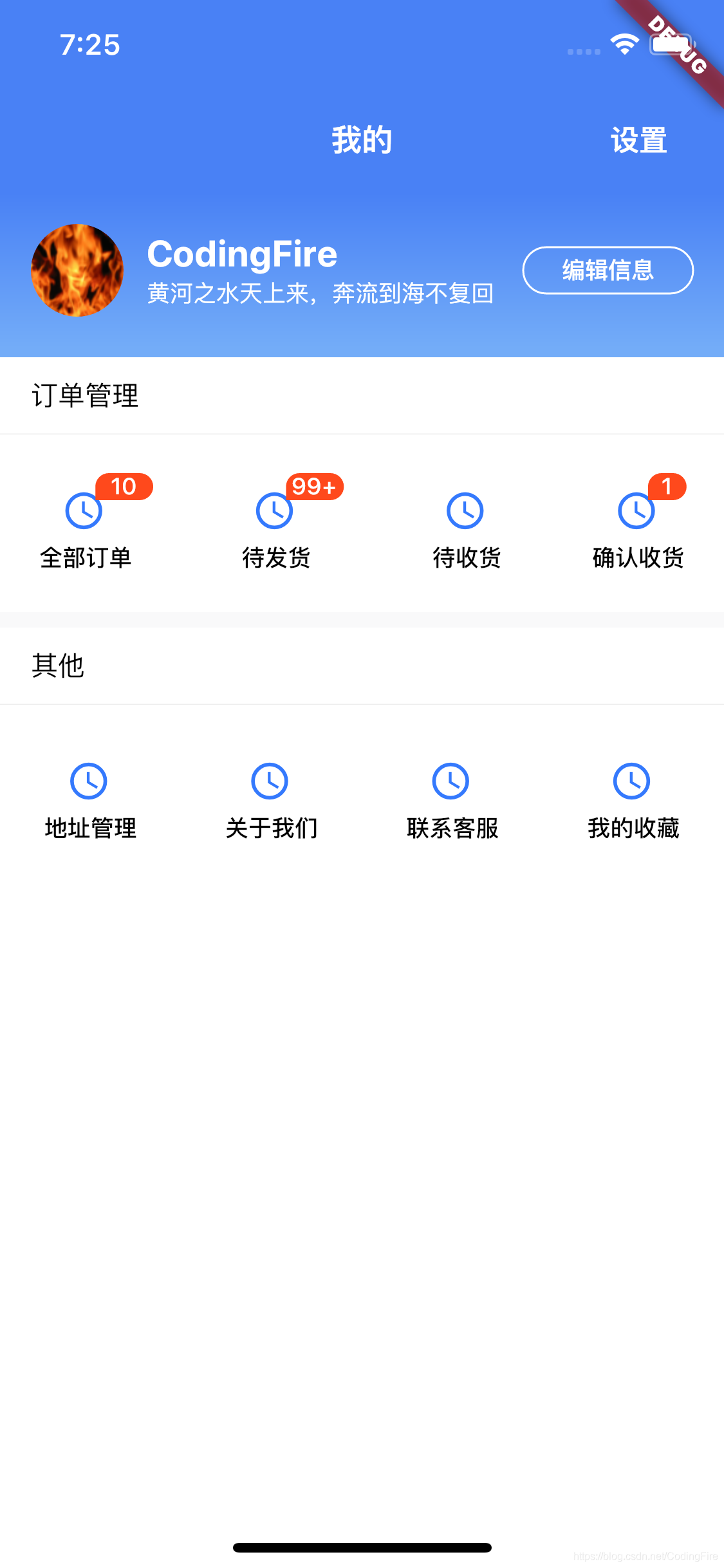Screen dimensions: 724x1568
Task: Go to 确认收货 (Confirm receipt)
Action: point(637,528)
